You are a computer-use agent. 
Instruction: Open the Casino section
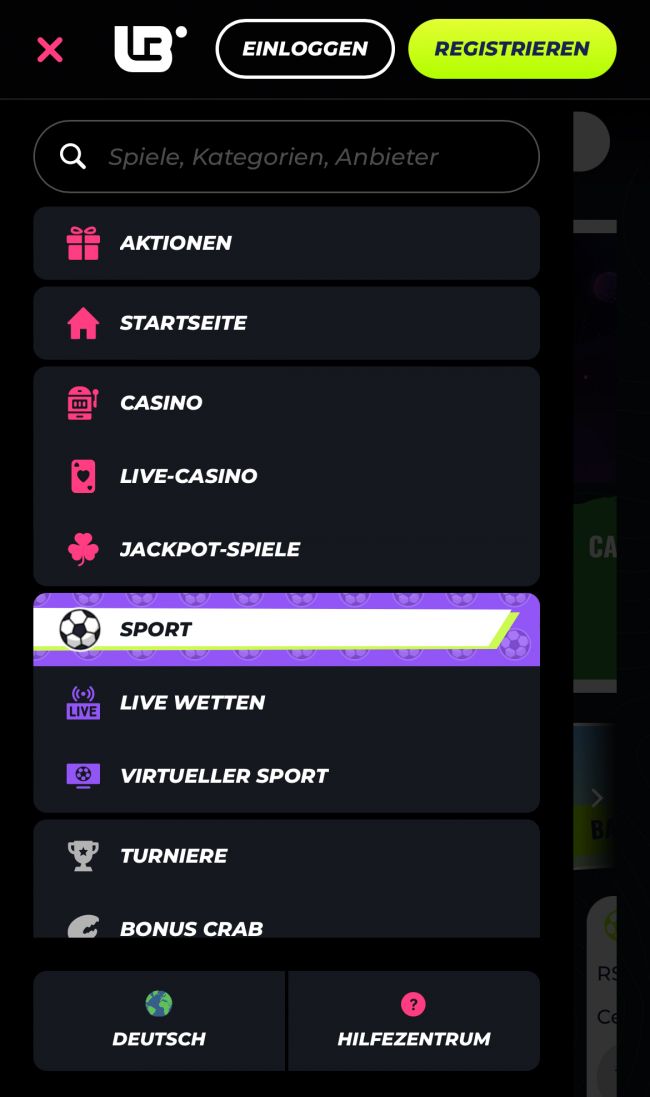286,403
